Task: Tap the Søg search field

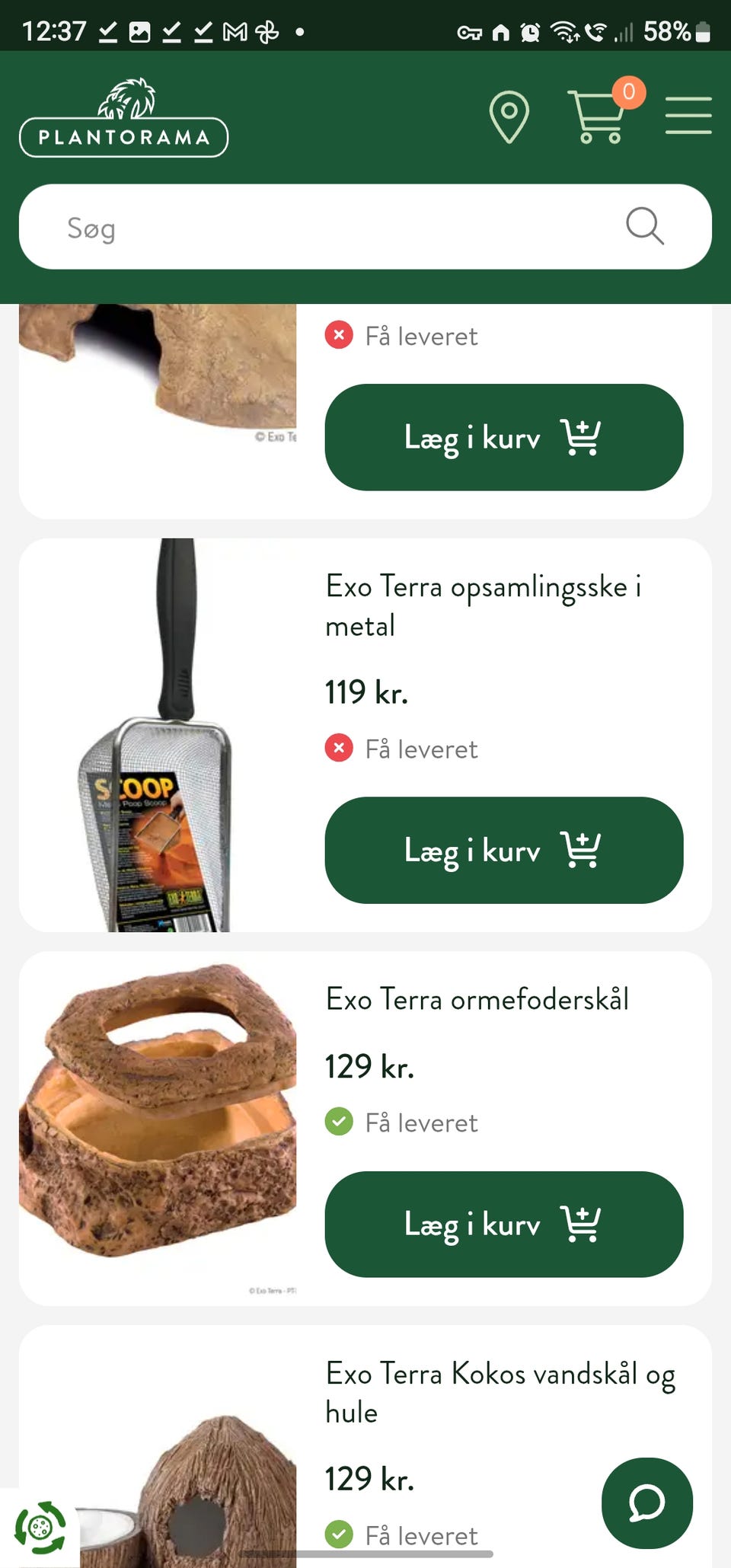Action: pyautogui.click(x=335, y=227)
